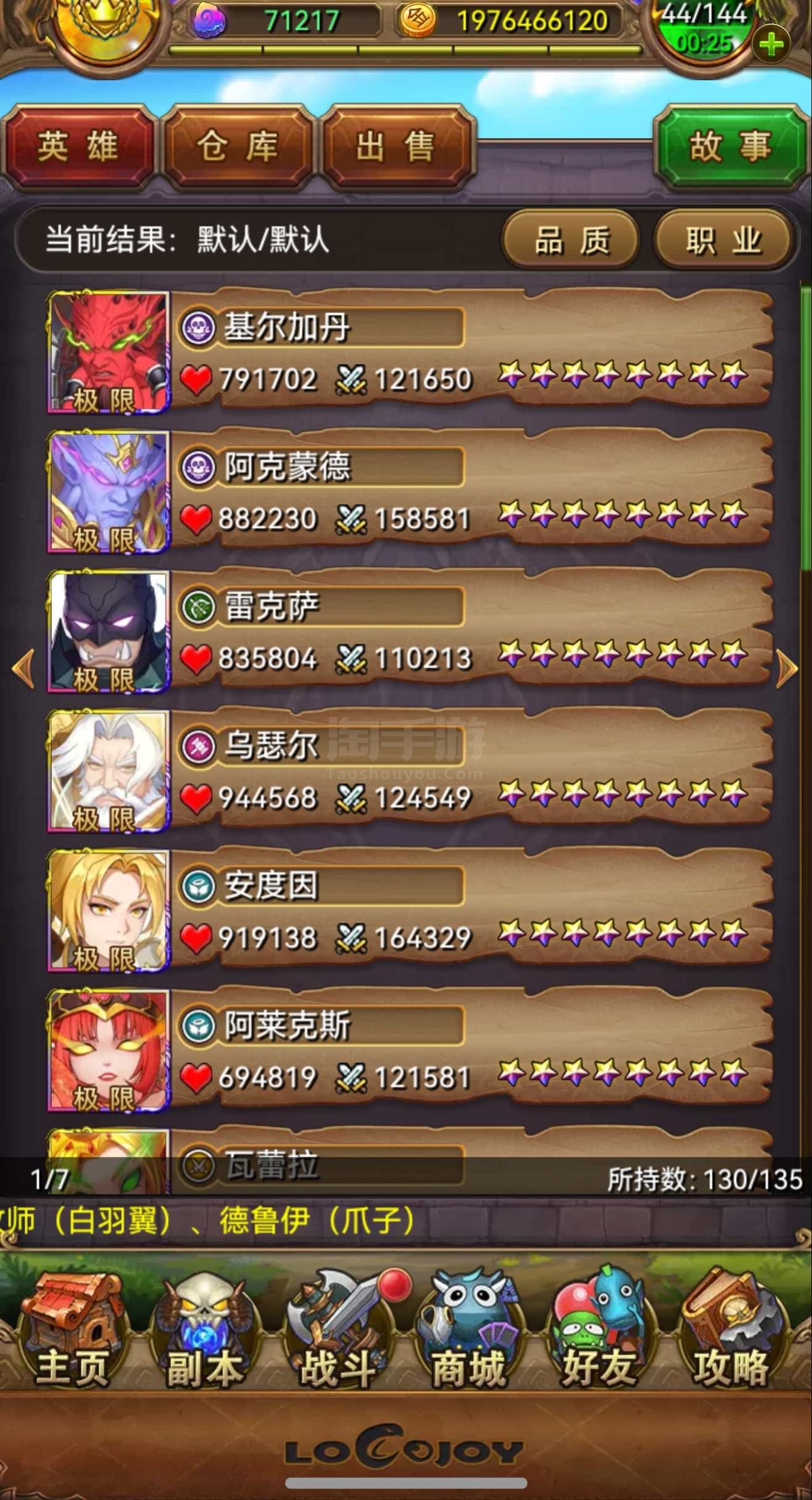Open hero 基尔加丹
This screenshot has width=812, height=1500.
[410, 352]
